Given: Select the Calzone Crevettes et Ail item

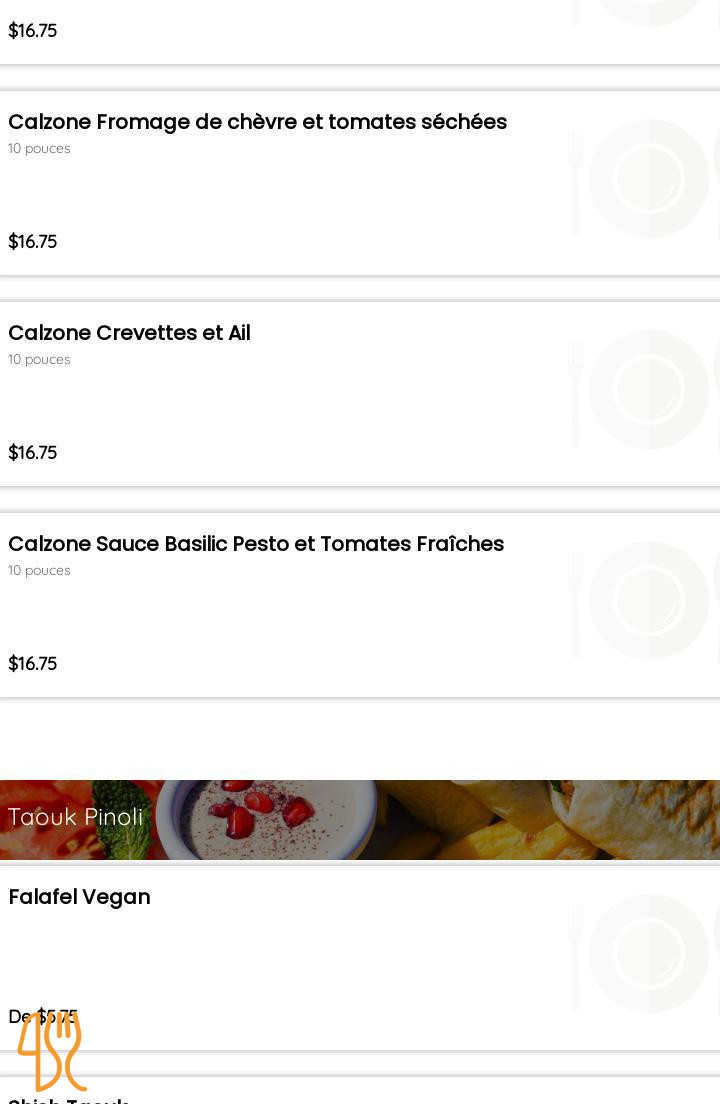Looking at the screenshot, I should point(130,333).
